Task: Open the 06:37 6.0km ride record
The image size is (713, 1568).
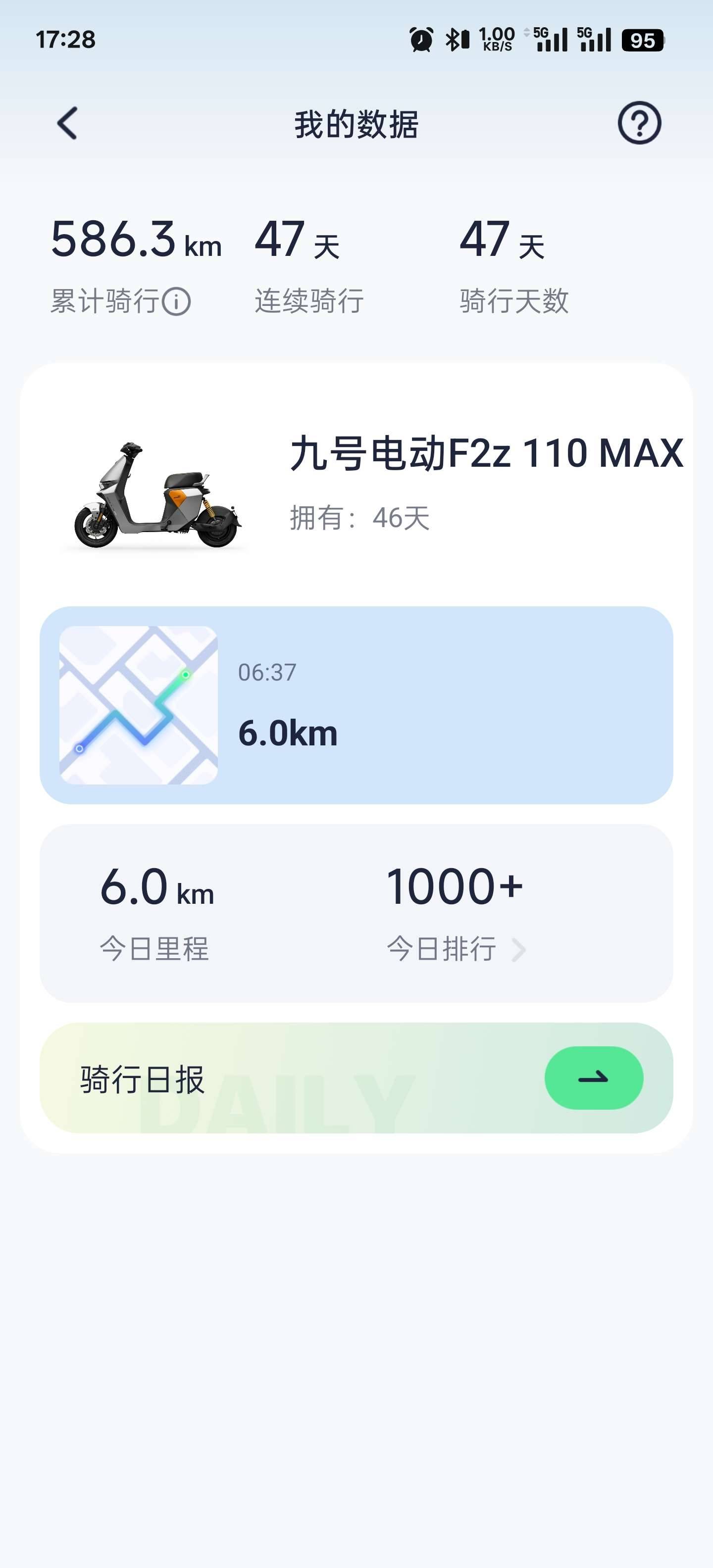Action: (x=356, y=705)
